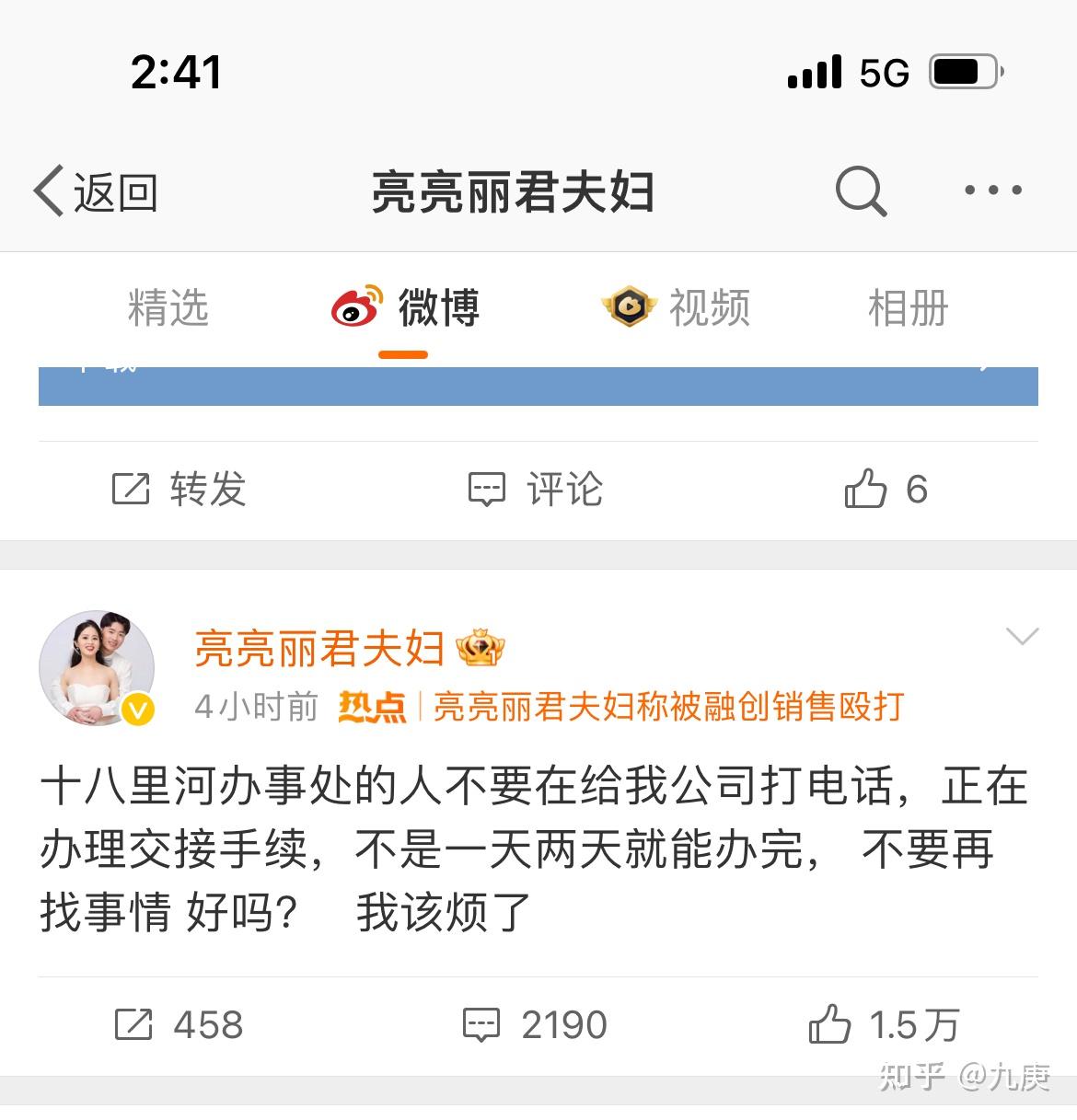Screen dimensions: 1077x1120
Task: Switch to the 精选 tab
Action: click(168, 307)
